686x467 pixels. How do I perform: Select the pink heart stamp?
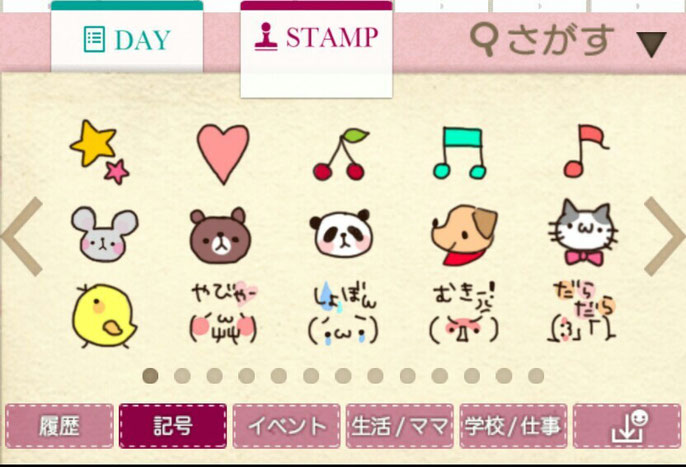click(222, 153)
